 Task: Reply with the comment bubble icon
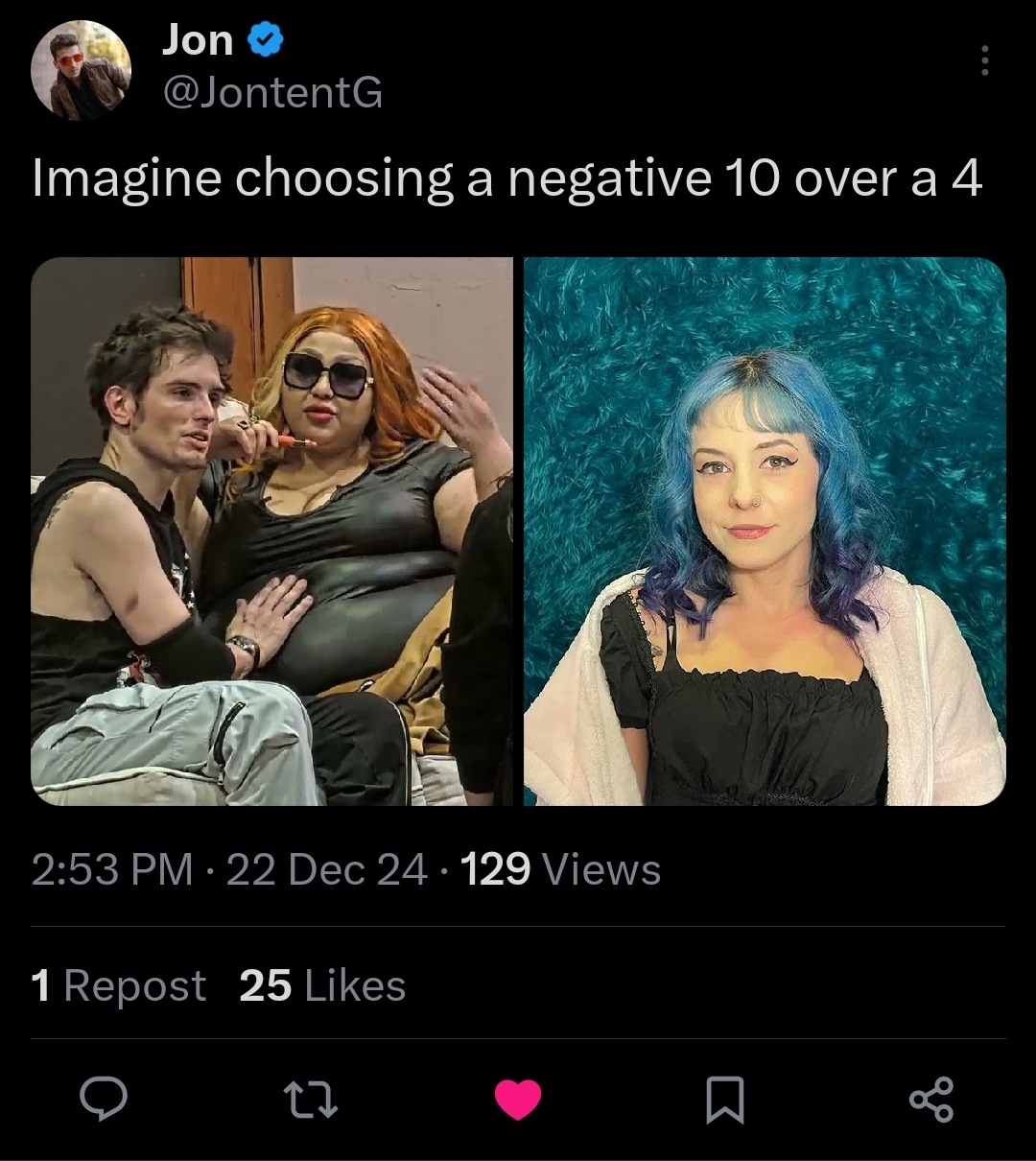pyautogui.click(x=103, y=1100)
